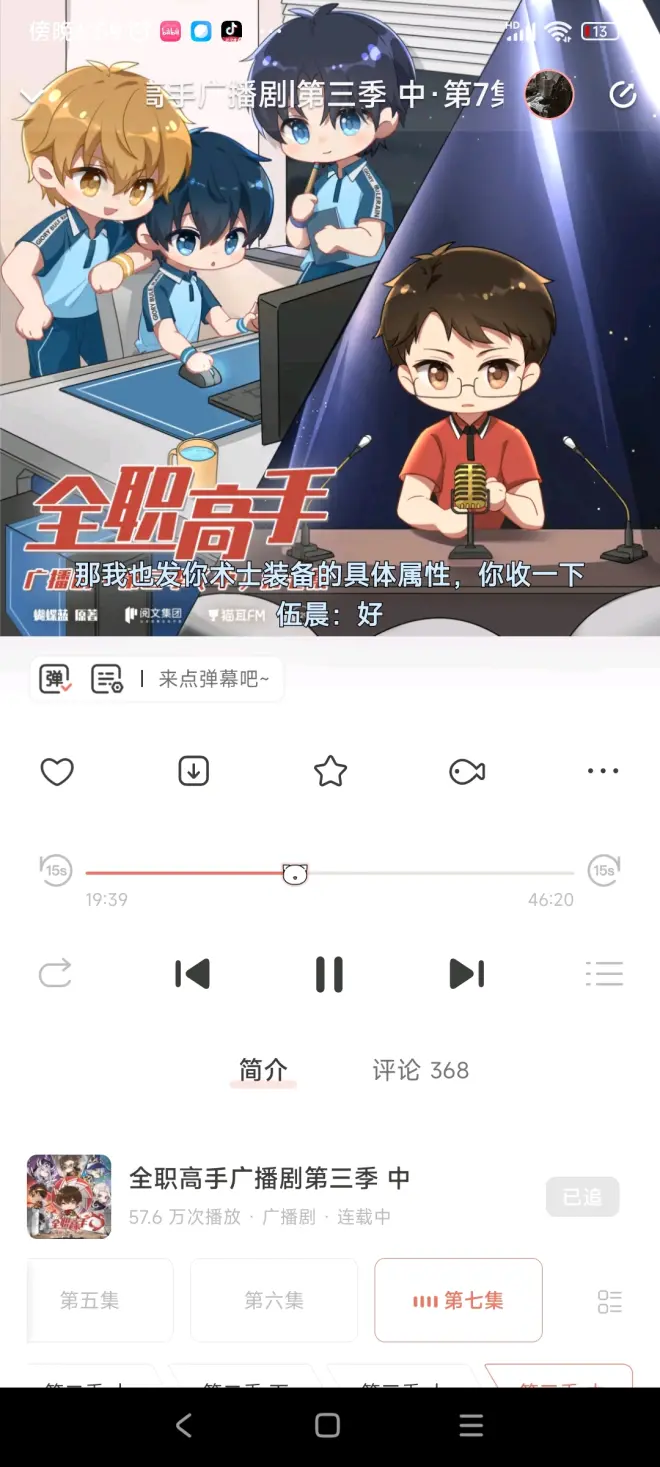Screen dimensions: 660x1467
Task: Select episode 第六集
Action: pos(274,1300)
